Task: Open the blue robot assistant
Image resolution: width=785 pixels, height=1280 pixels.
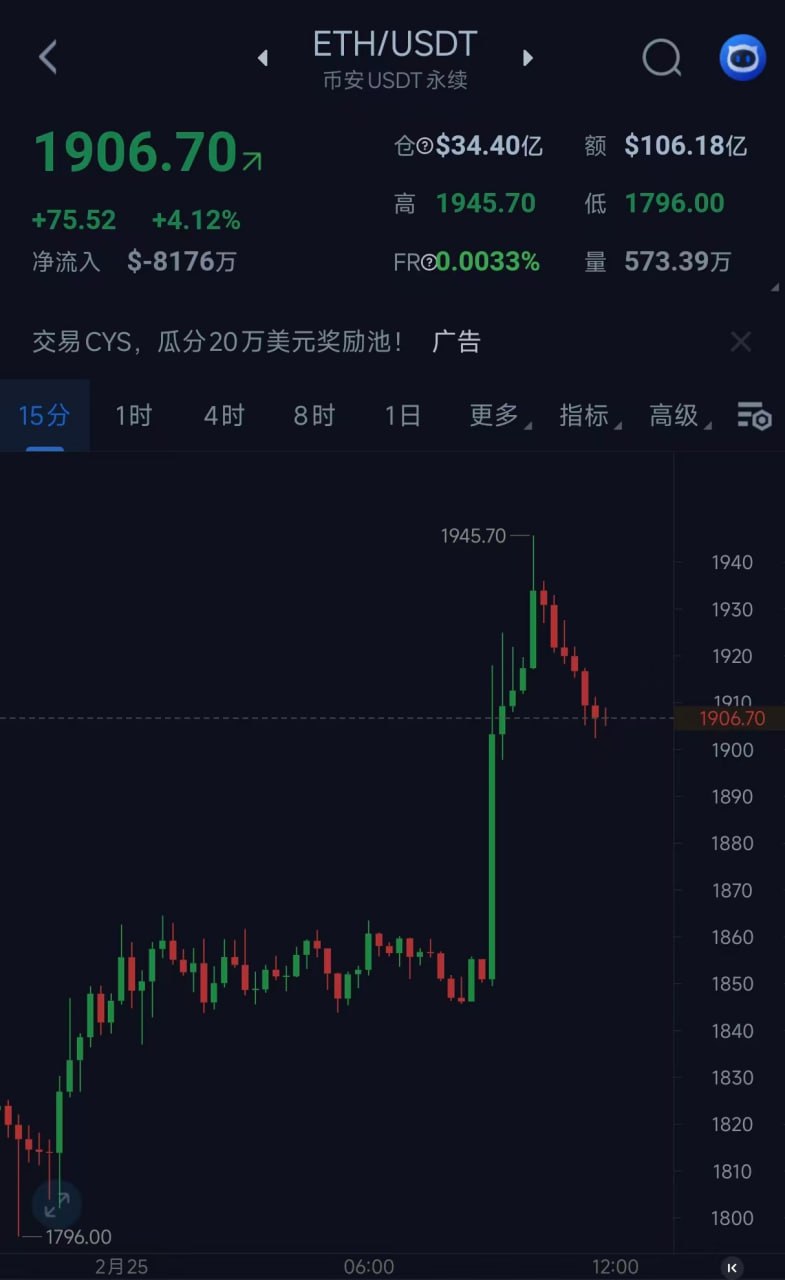Action: [x=742, y=58]
